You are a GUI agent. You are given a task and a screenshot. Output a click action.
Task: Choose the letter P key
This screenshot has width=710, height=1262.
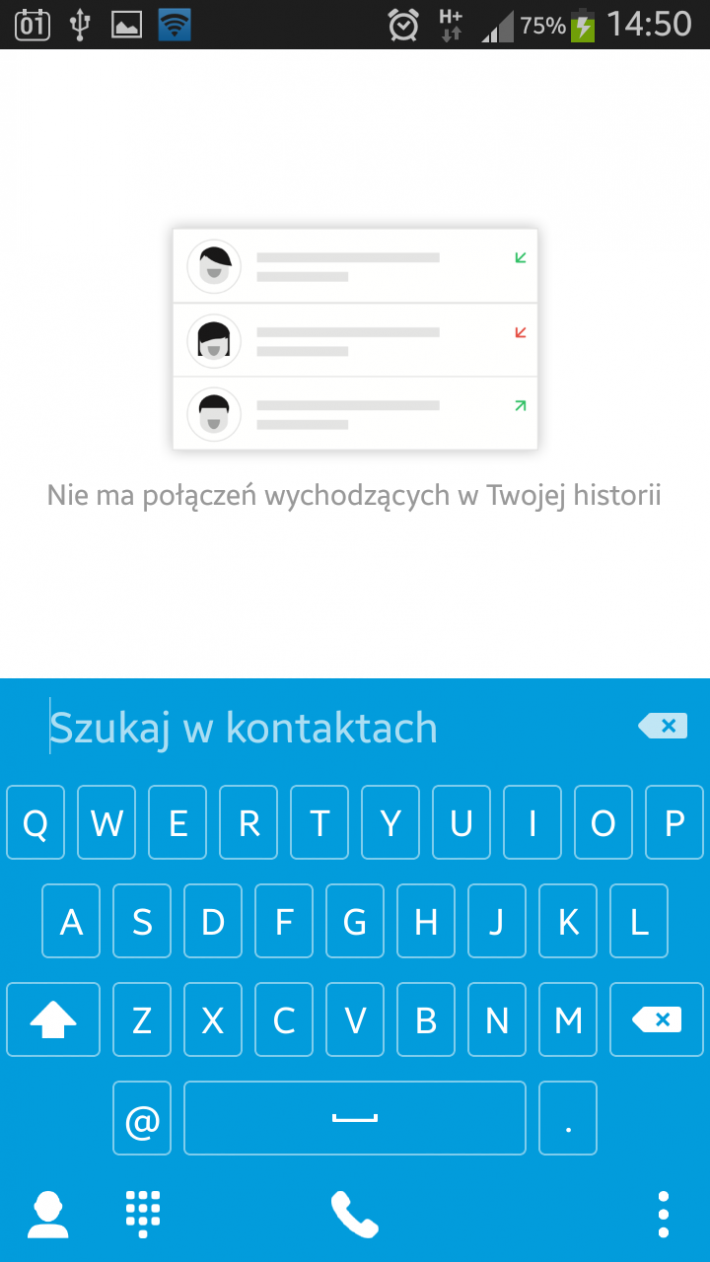click(674, 823)
